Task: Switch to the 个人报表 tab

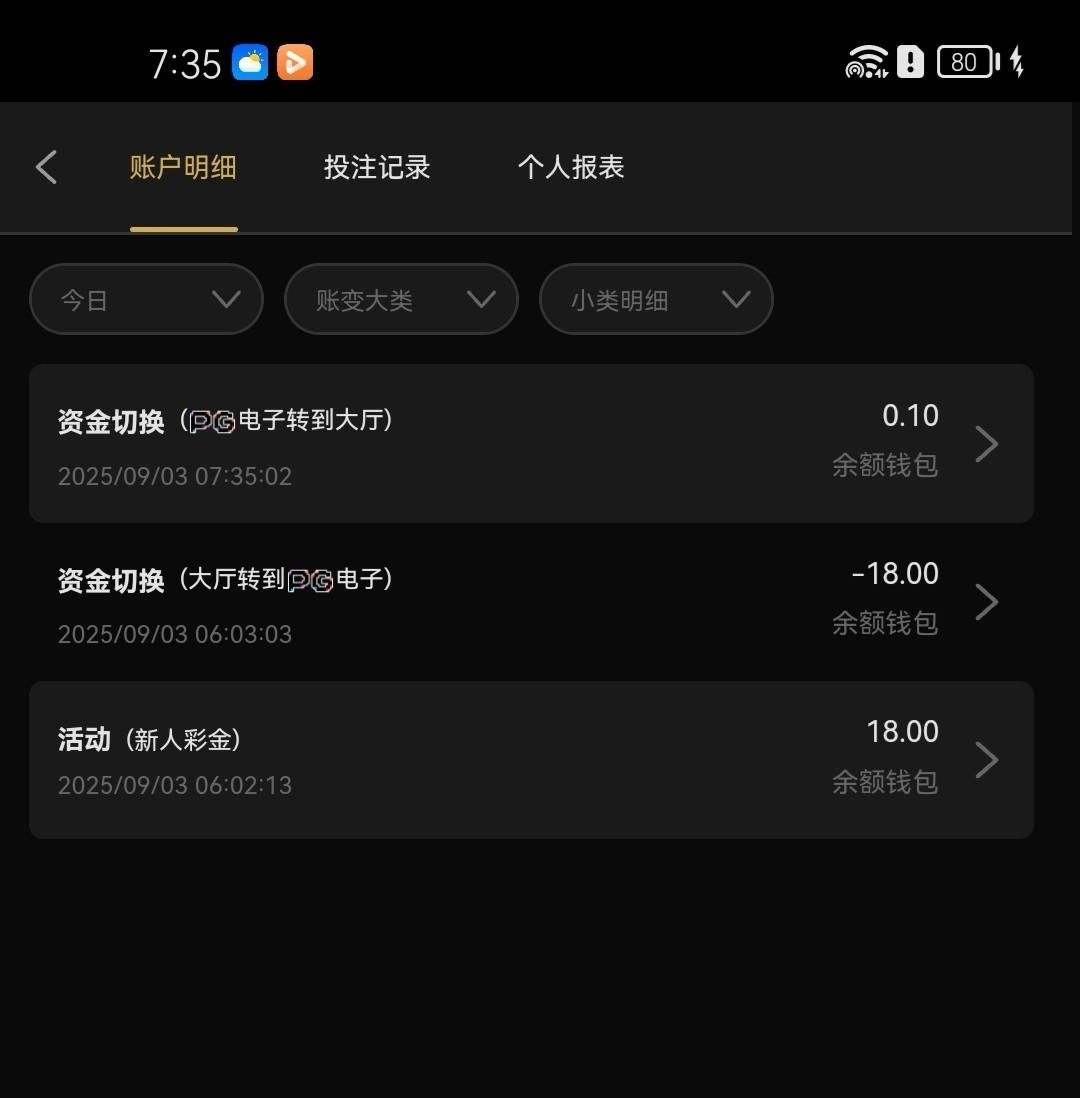Action: (x=571, y=167)
